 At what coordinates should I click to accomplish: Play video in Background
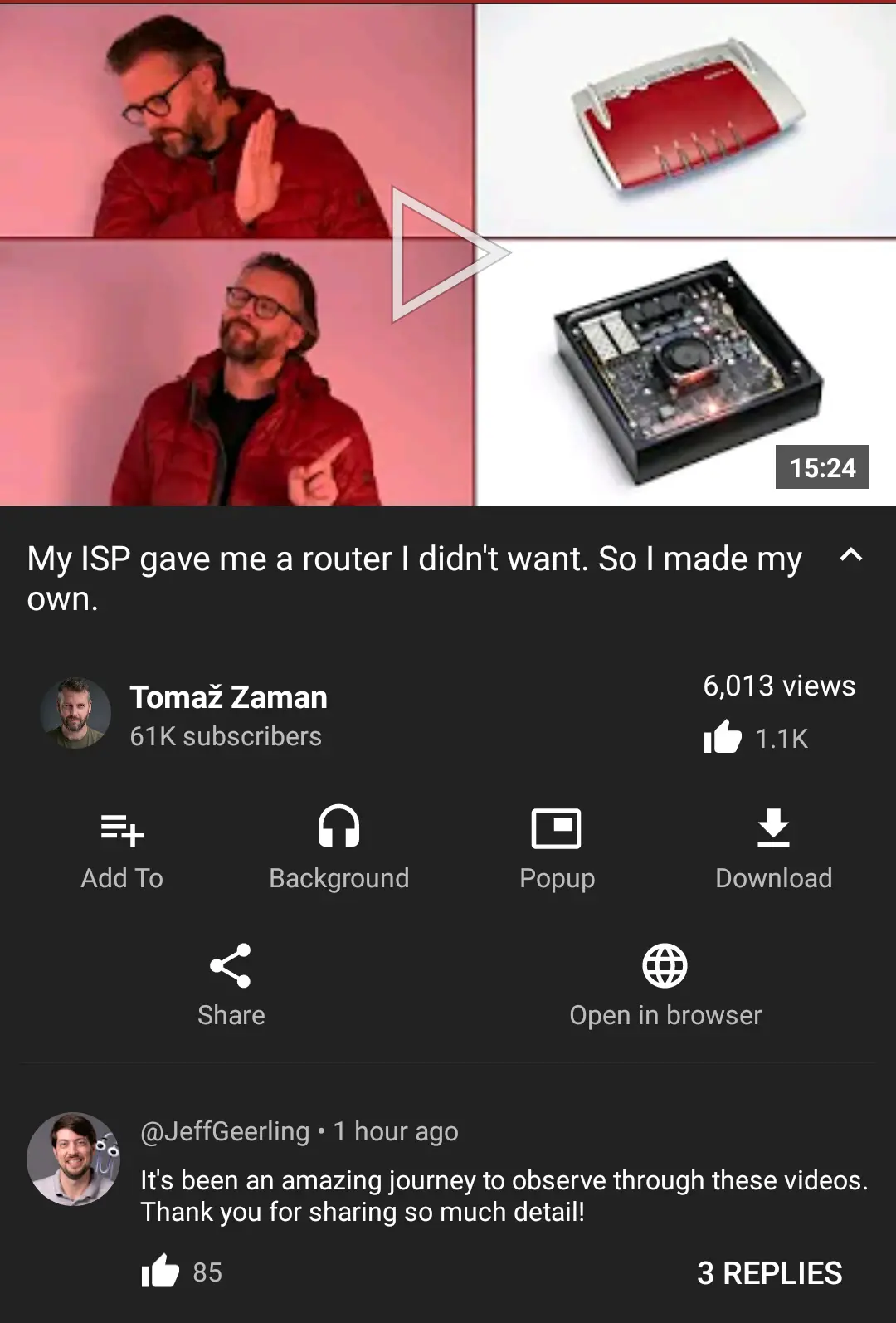pyautogui.click(x=338, y=847)
